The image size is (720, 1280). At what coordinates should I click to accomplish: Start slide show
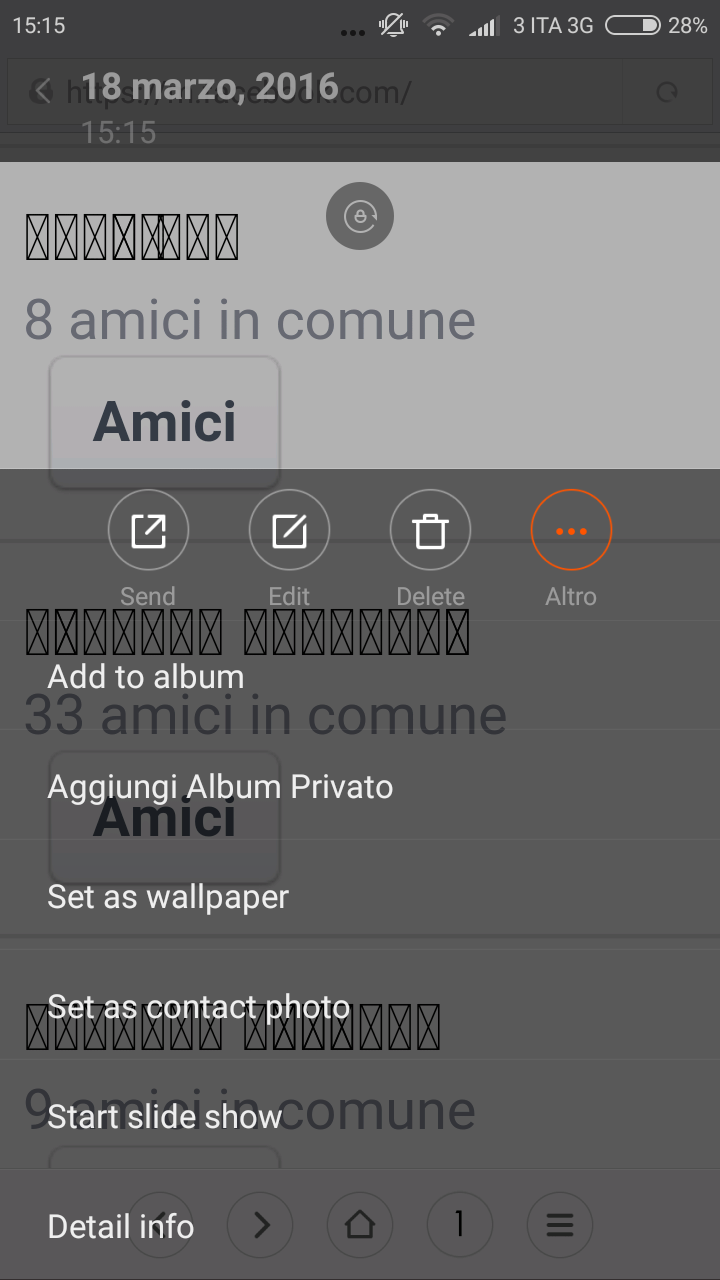pos(360,1117)
